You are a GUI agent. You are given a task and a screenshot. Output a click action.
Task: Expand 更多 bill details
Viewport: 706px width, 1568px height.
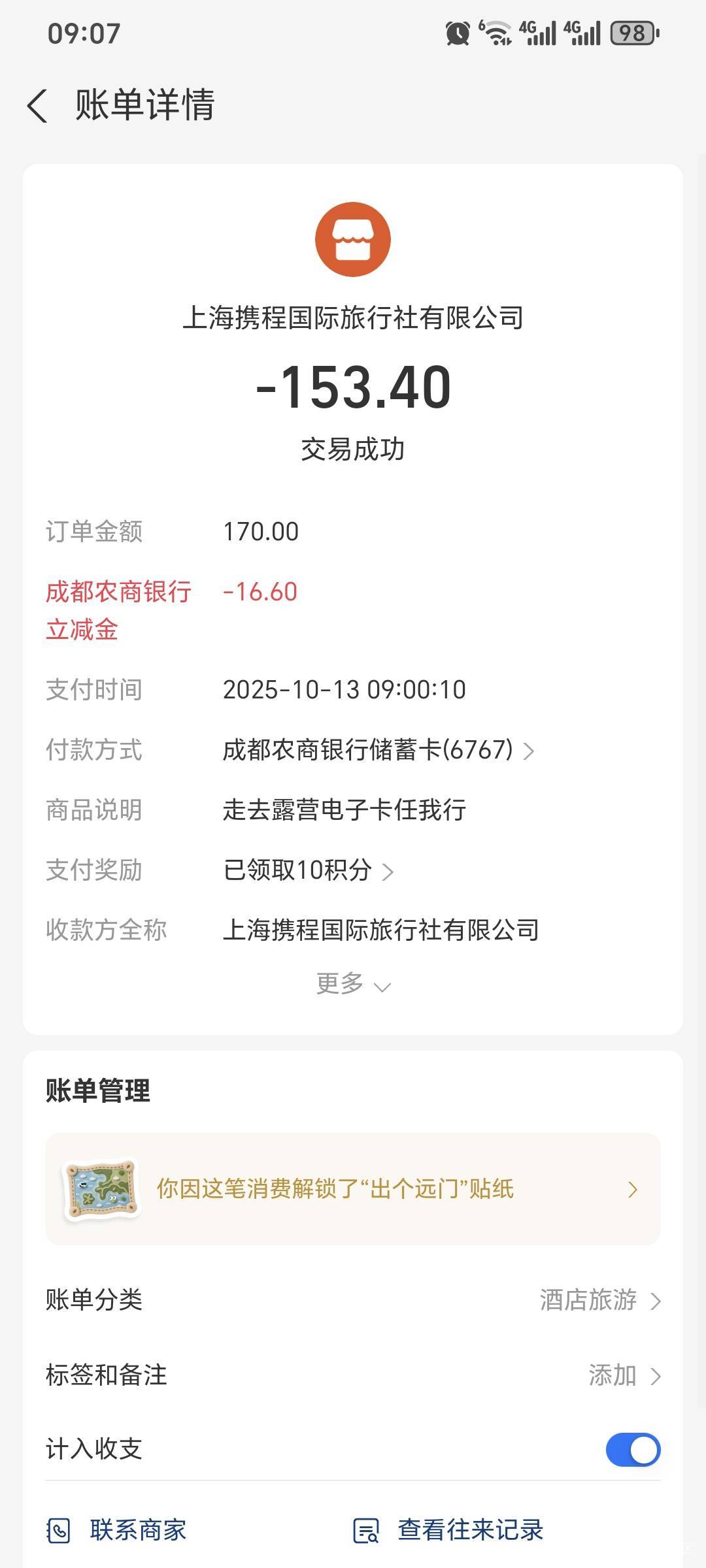coord(353,984)
